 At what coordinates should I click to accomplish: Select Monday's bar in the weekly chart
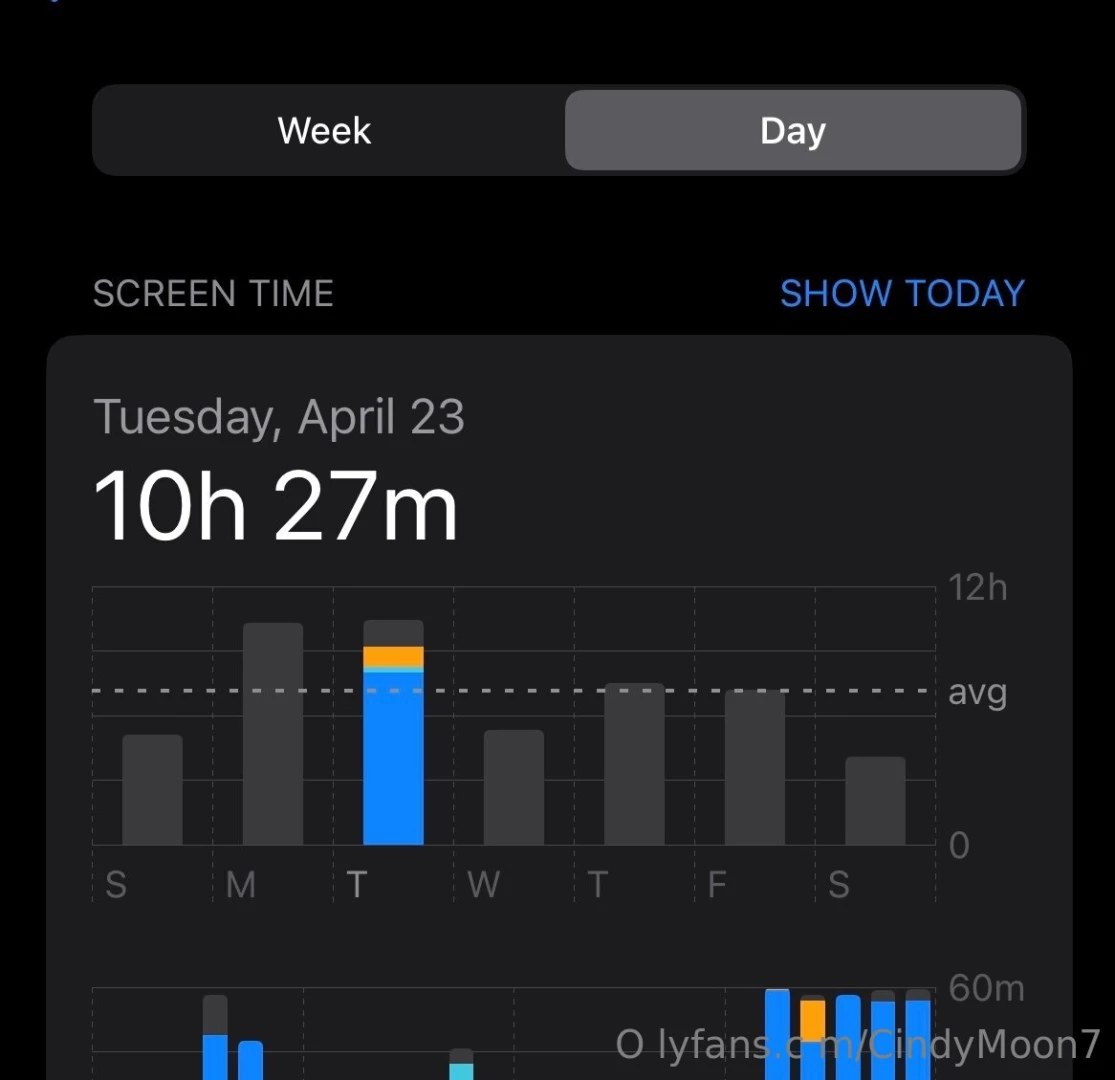point(273,734)
